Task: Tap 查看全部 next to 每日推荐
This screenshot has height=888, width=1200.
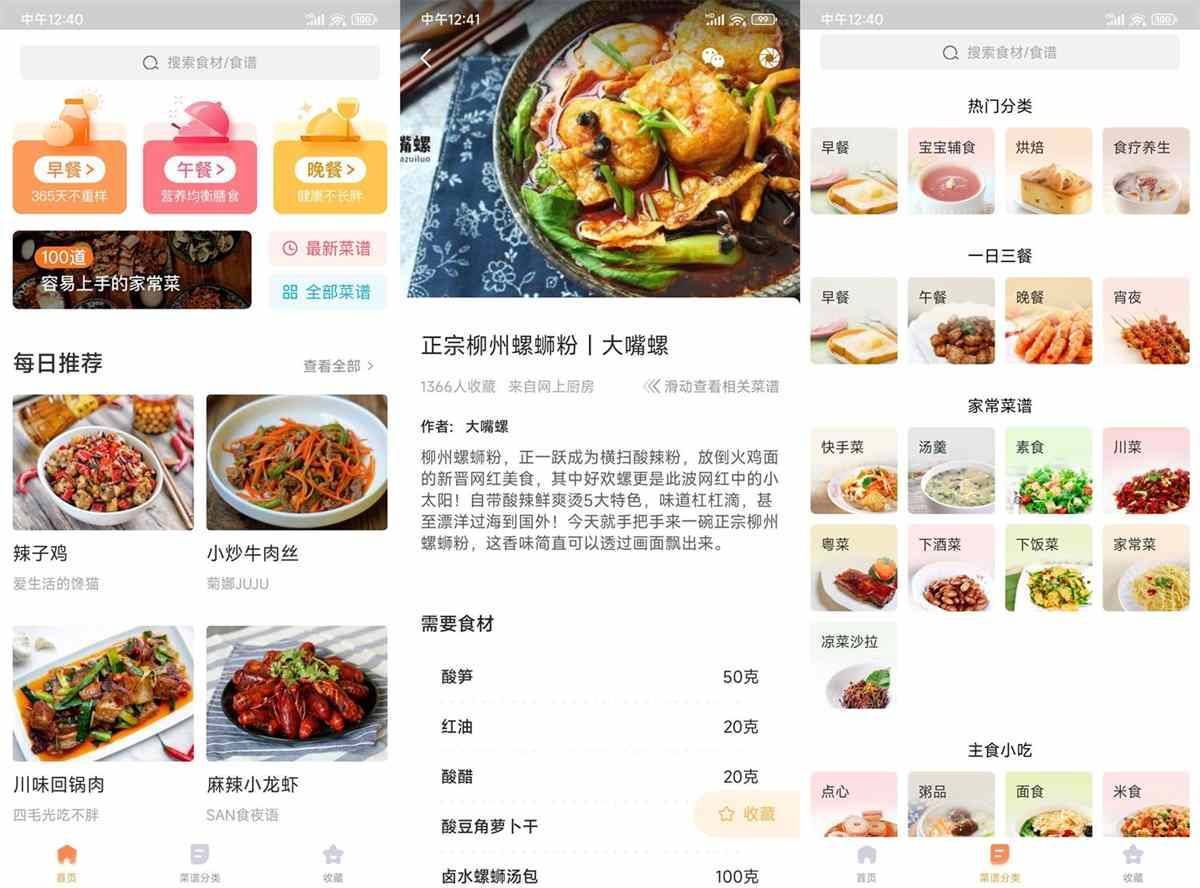Action: [x=338, y=366]
